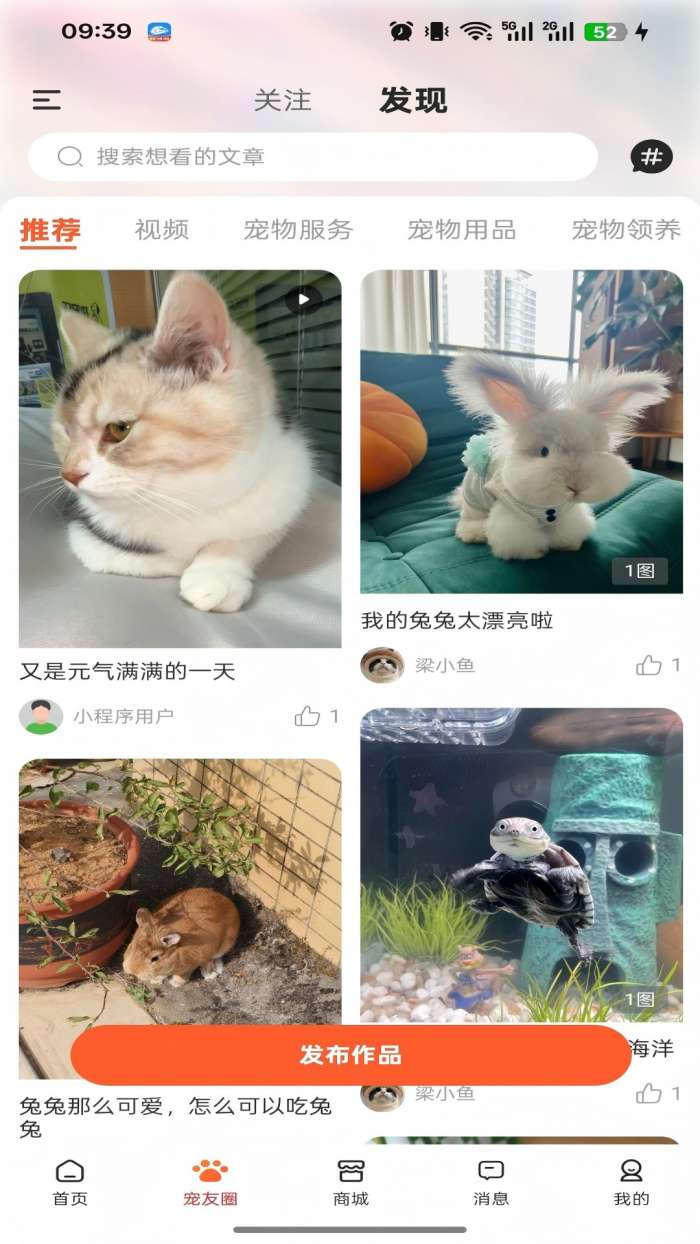This screenshot has height=1244, width=700.
Task: Open the 我的 profile tab
Action: pyautogui.click(x=631, y=1183)
